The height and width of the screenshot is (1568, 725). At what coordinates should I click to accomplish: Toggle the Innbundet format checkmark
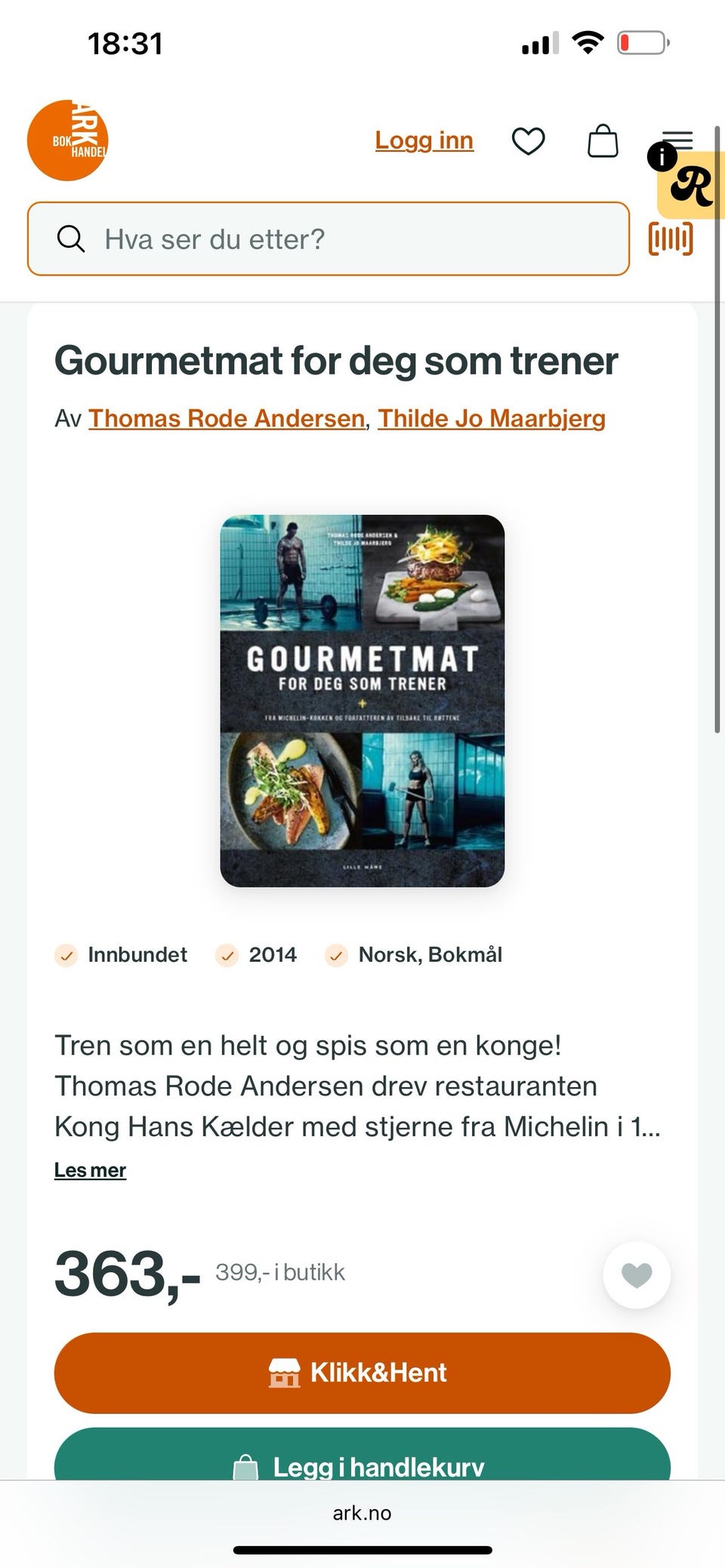point(66,955)
